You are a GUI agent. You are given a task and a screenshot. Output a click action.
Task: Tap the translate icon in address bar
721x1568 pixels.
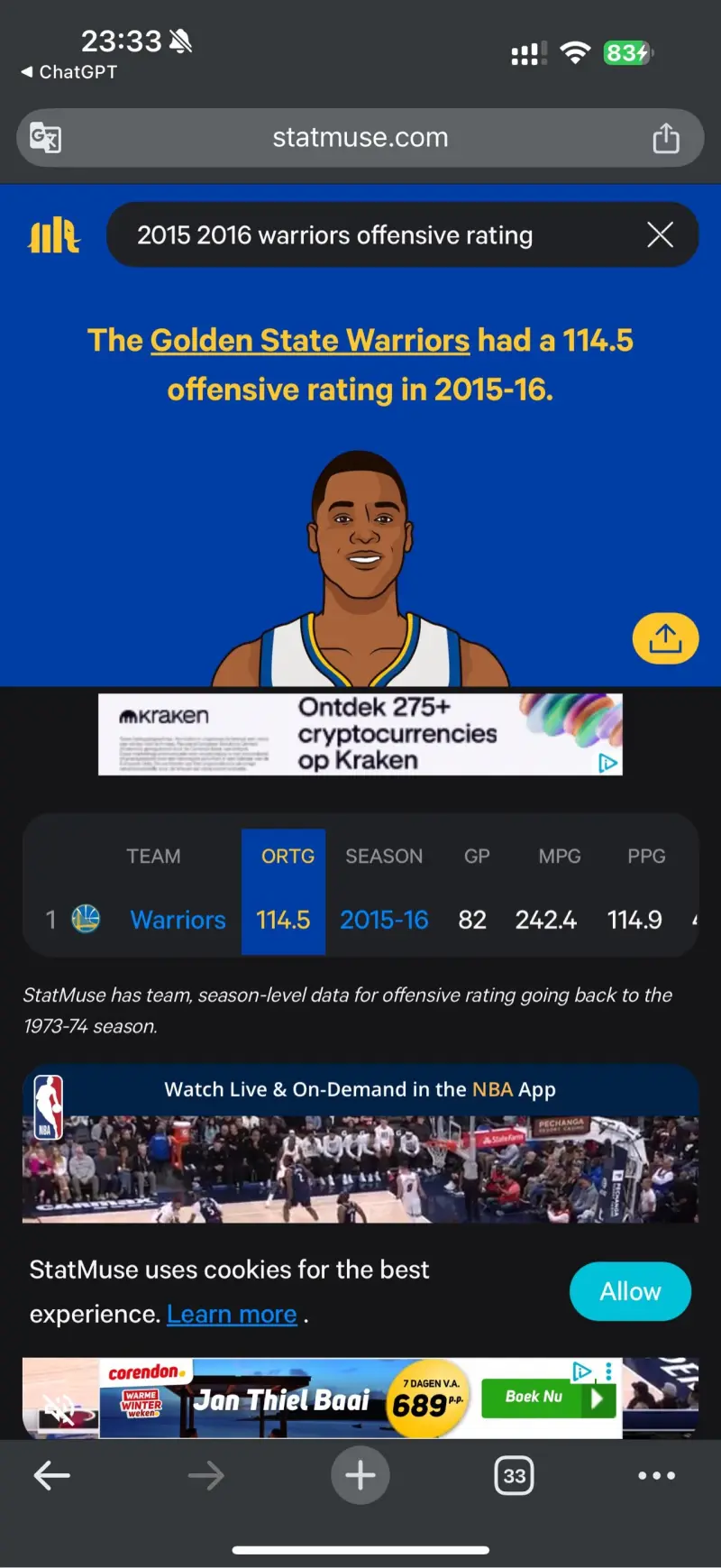pyautogui.click(x=45, y=138)
